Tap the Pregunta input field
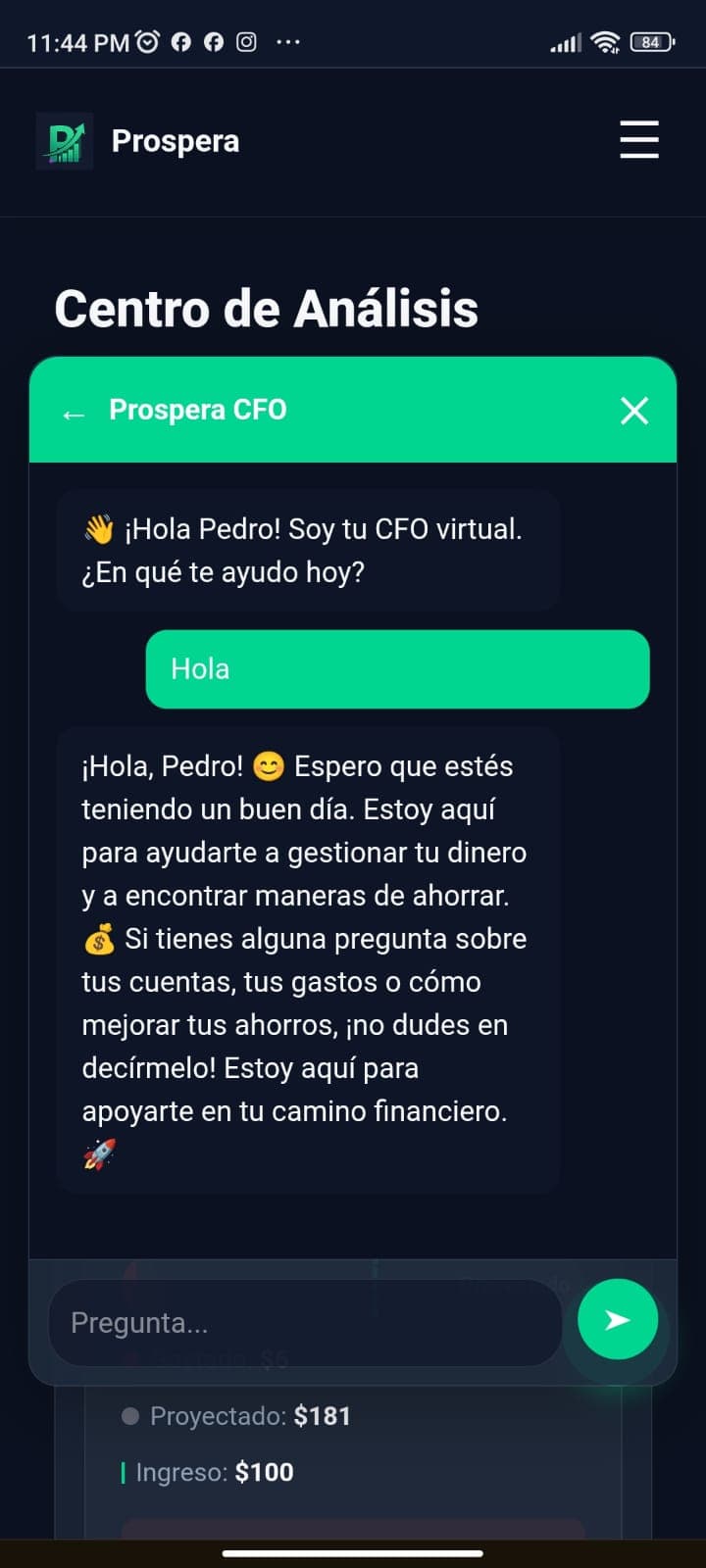The width and height of the screenshot is (706, 1568). pyautogui.click(x=304, y=1322)
